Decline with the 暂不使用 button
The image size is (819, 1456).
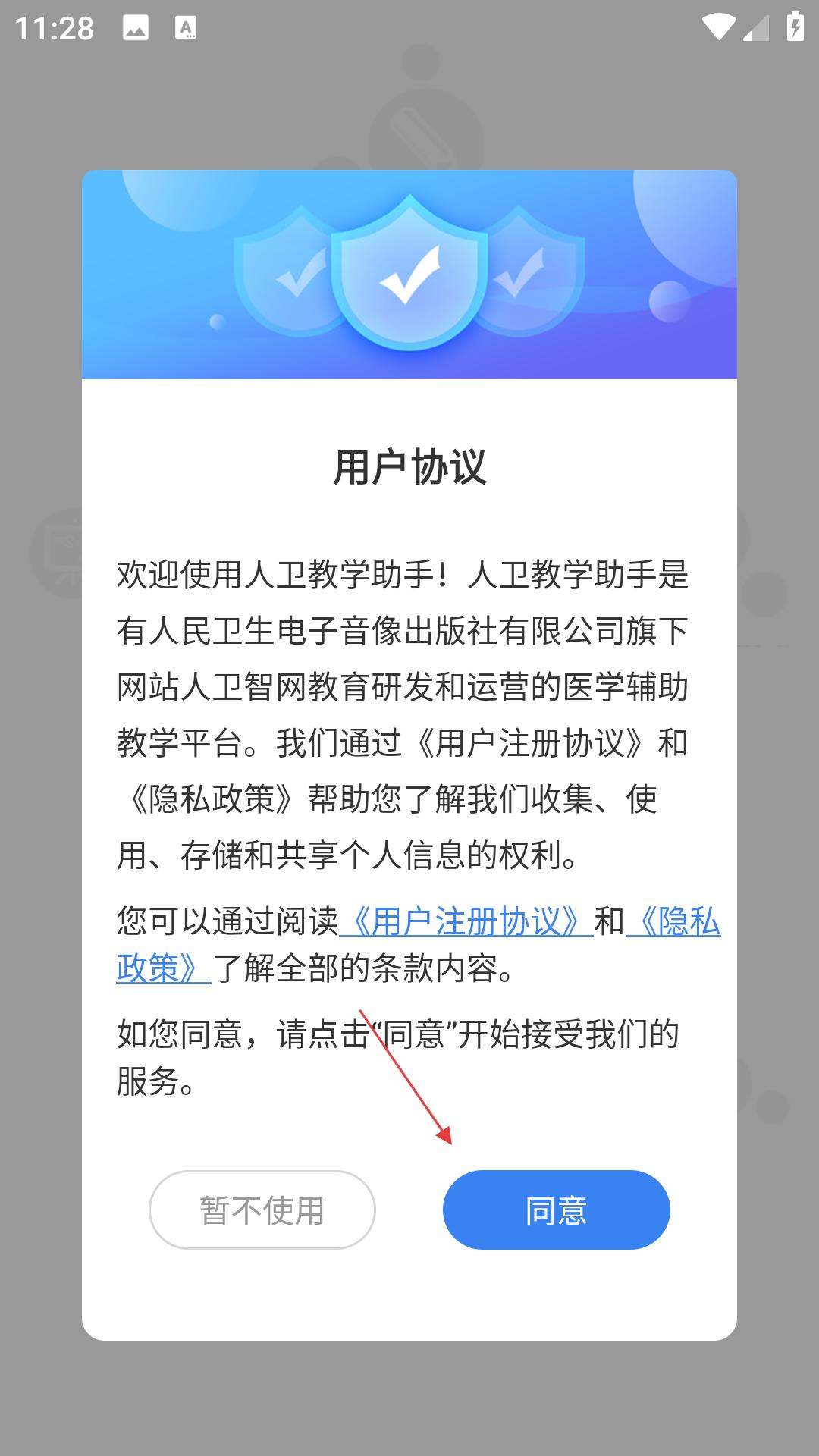(262, 1210)
